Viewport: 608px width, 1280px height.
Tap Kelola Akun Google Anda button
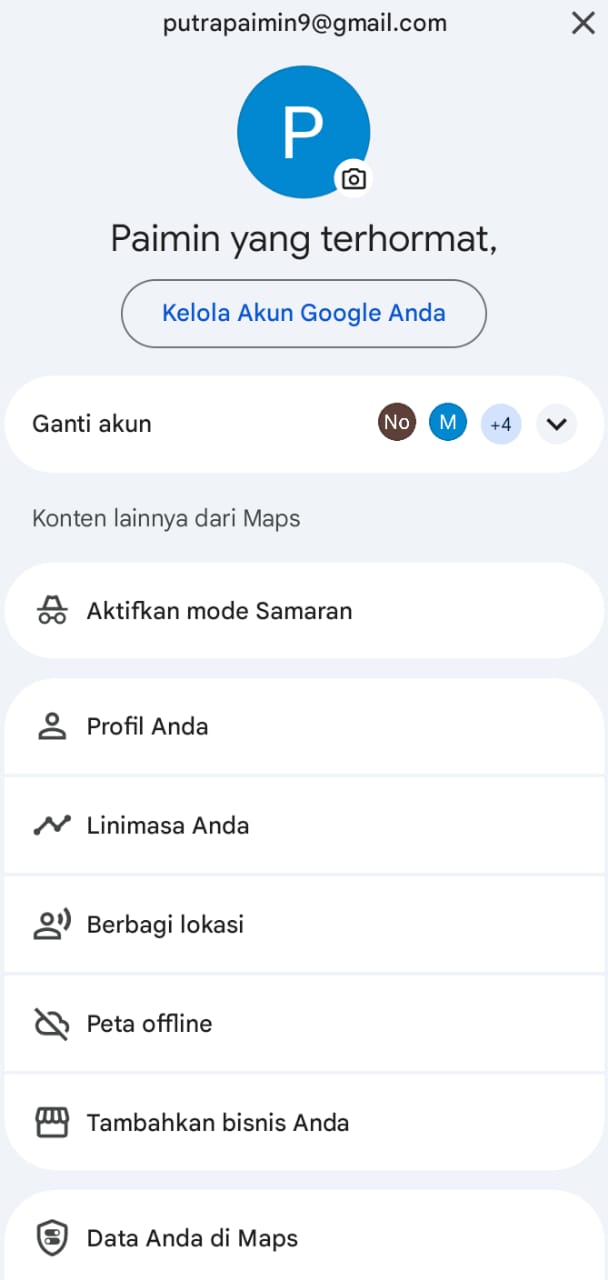(303, 313)
